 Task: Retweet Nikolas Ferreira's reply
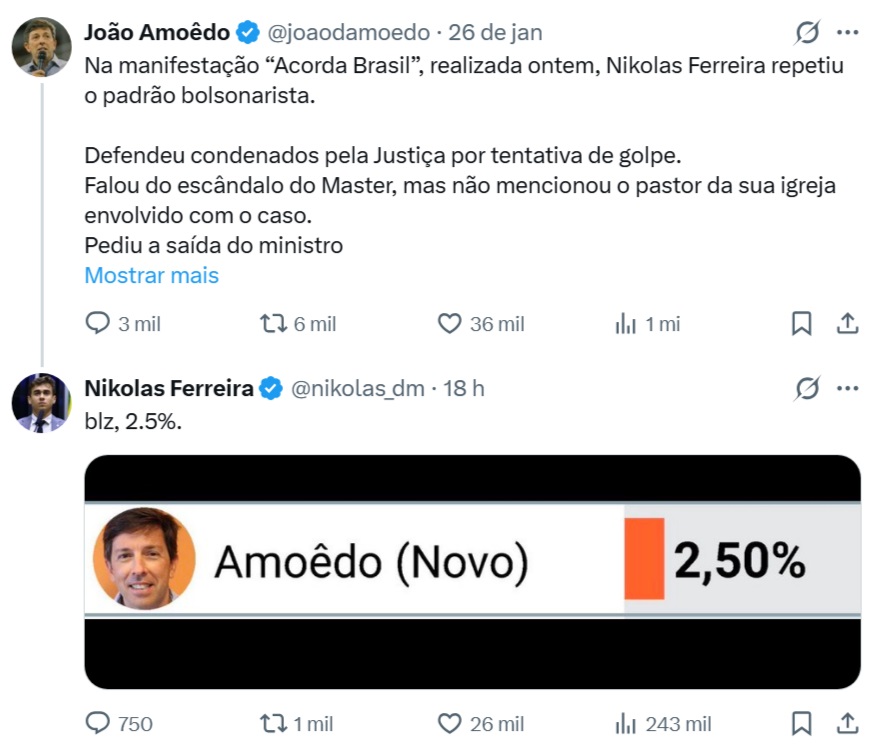[272, 723]
